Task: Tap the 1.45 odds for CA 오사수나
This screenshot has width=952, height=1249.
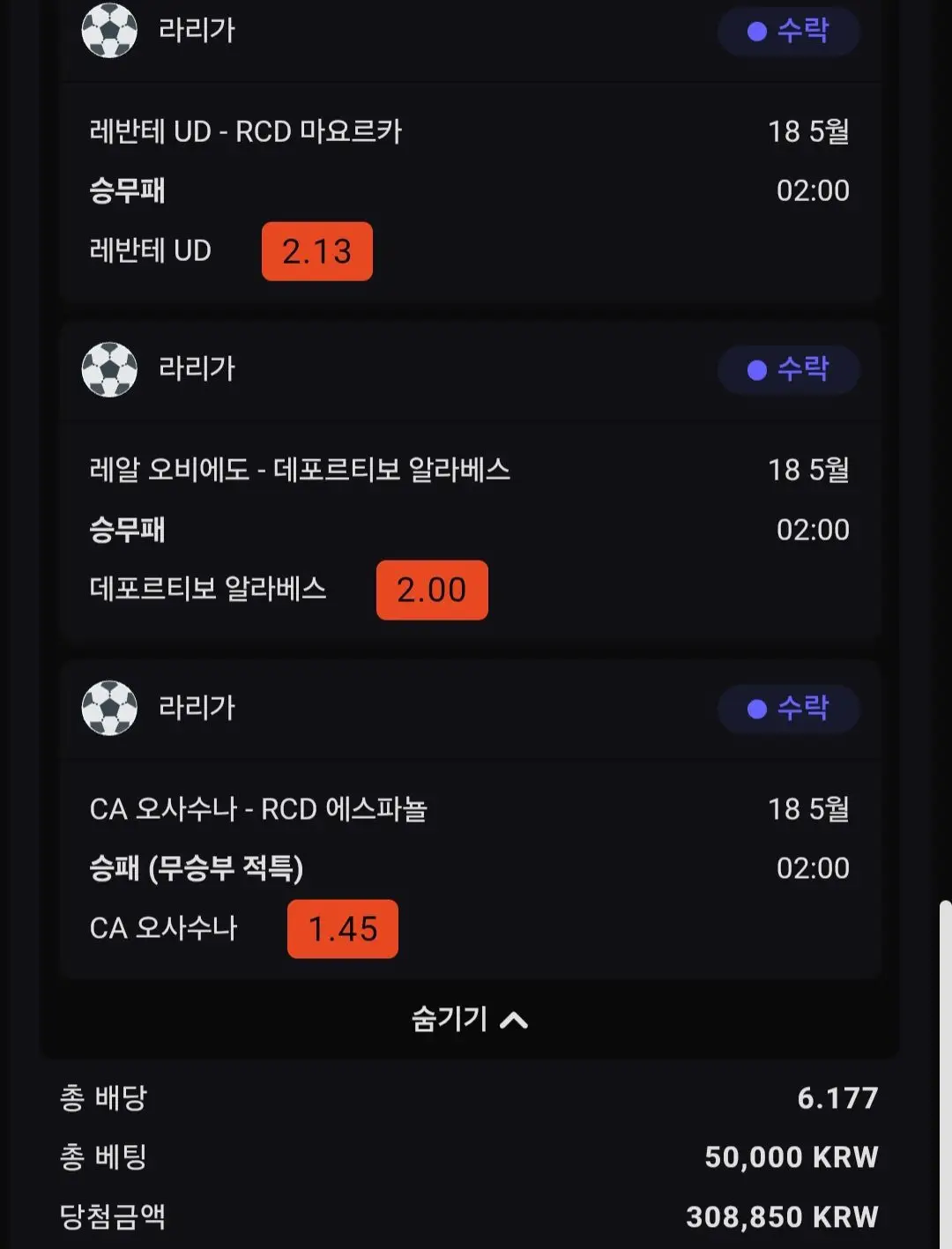Action: click(x=343, y=929)
